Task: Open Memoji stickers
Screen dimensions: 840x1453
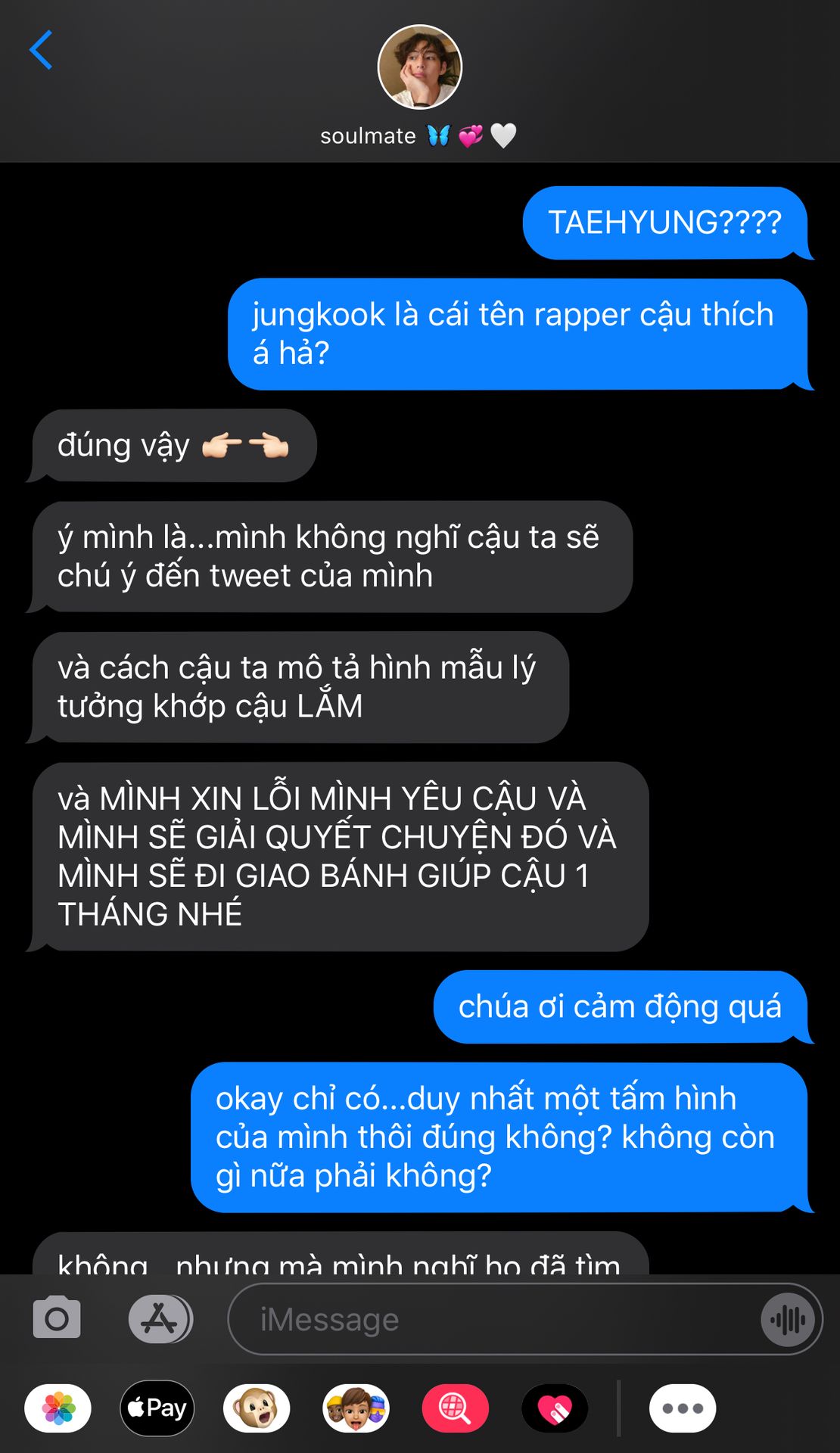Action: click(x=356, y=1408)
